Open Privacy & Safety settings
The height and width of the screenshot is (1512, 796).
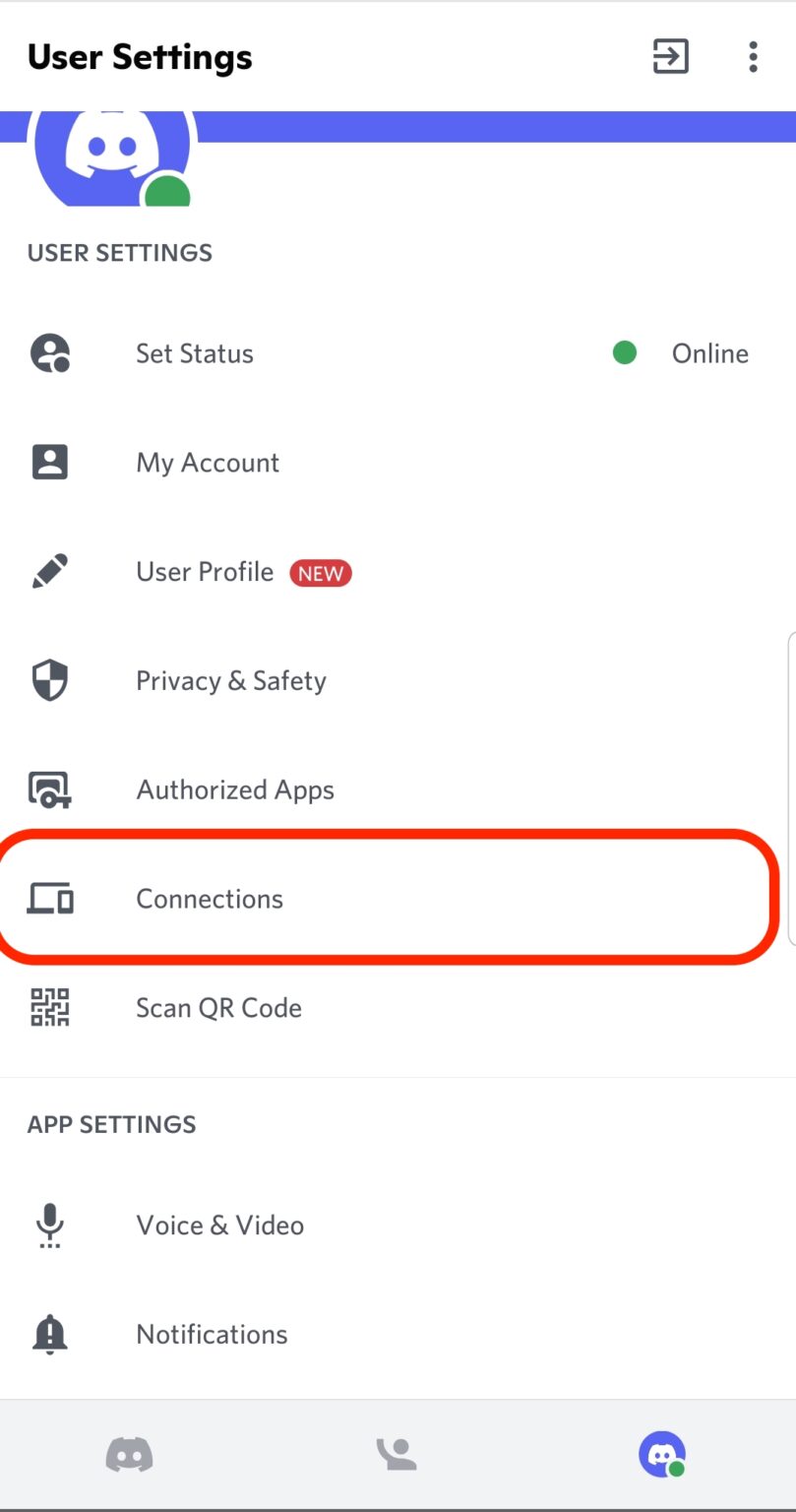[398, 681]
